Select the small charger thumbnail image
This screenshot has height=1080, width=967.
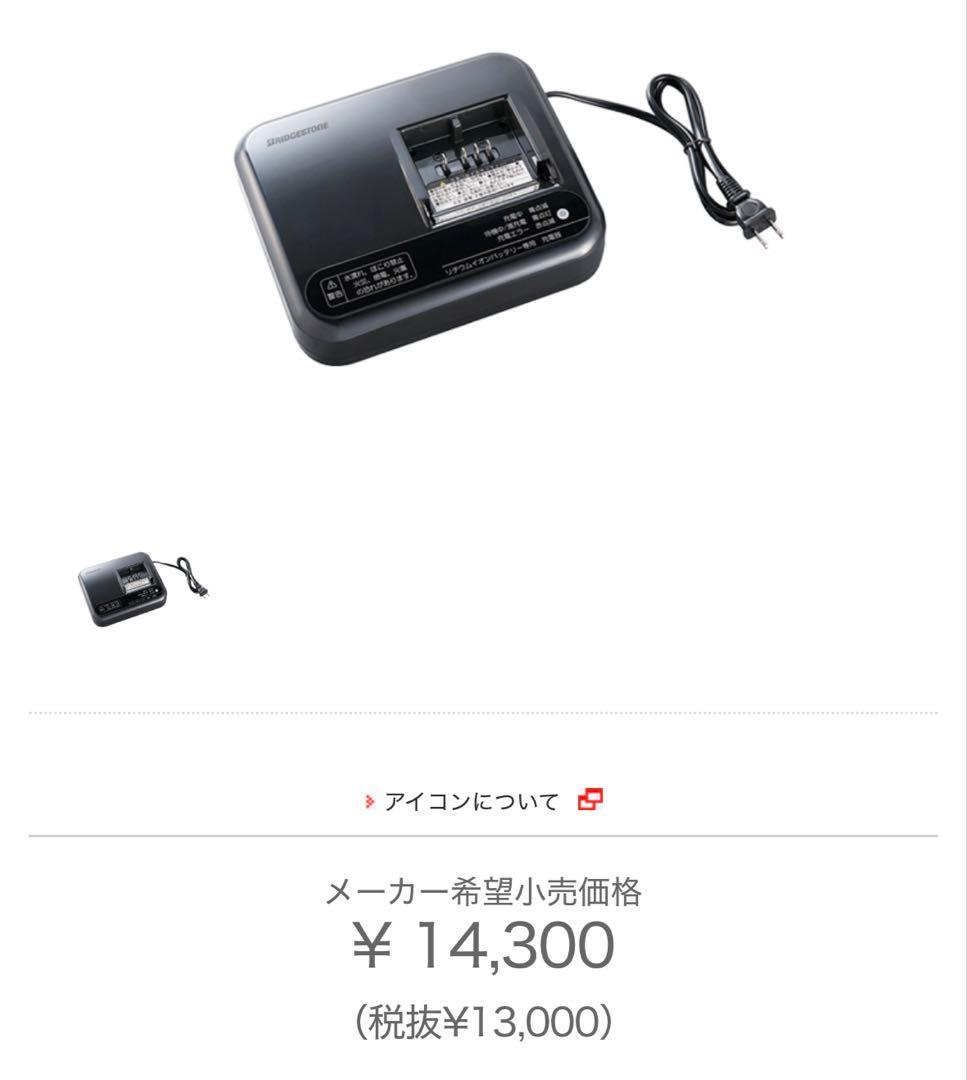coord(140,583)
